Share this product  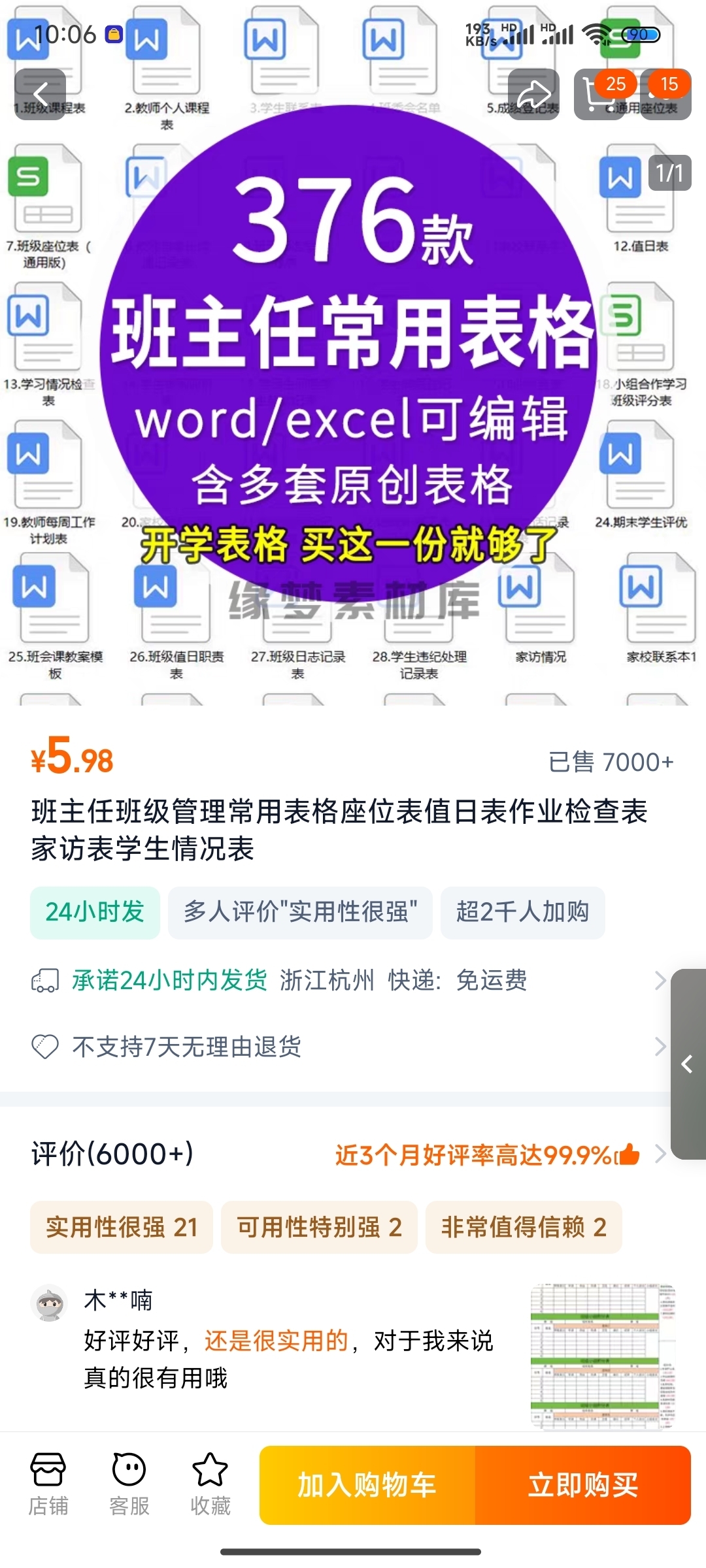coord(533,95)
